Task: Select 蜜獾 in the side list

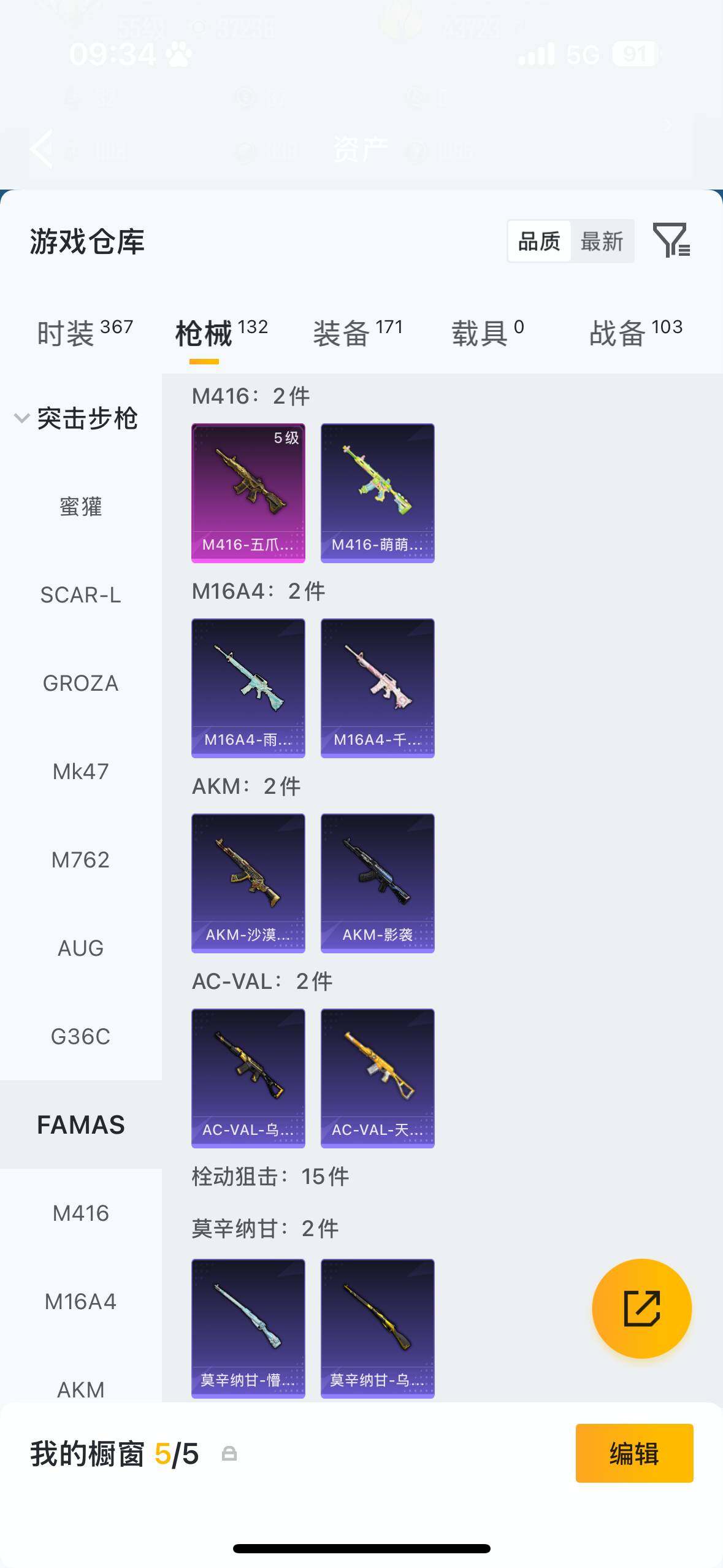Action: (x=80, y=507)
